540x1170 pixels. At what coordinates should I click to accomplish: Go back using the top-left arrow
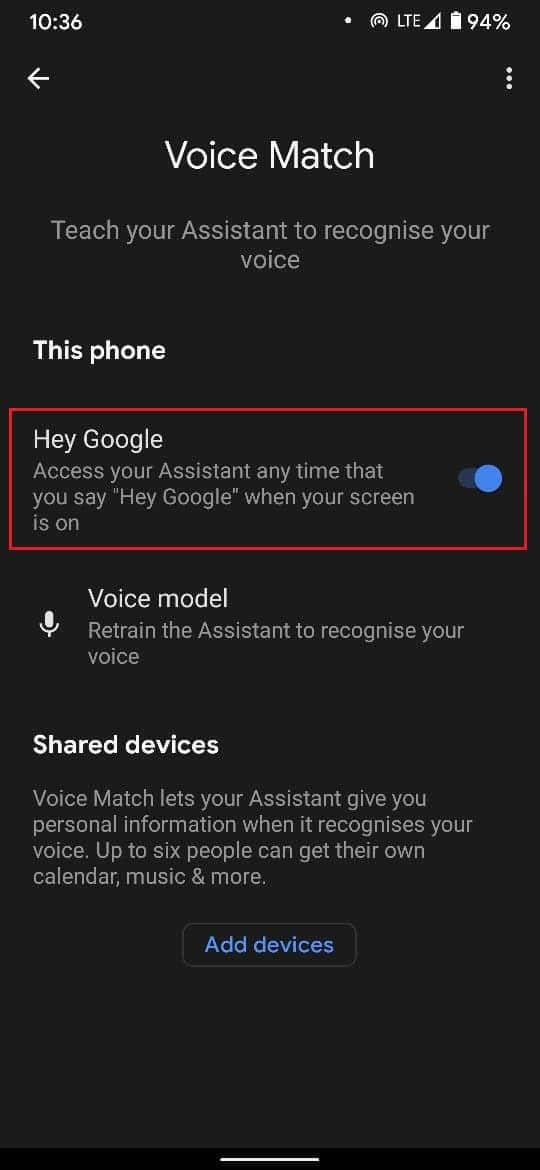(x=38, y=78)
